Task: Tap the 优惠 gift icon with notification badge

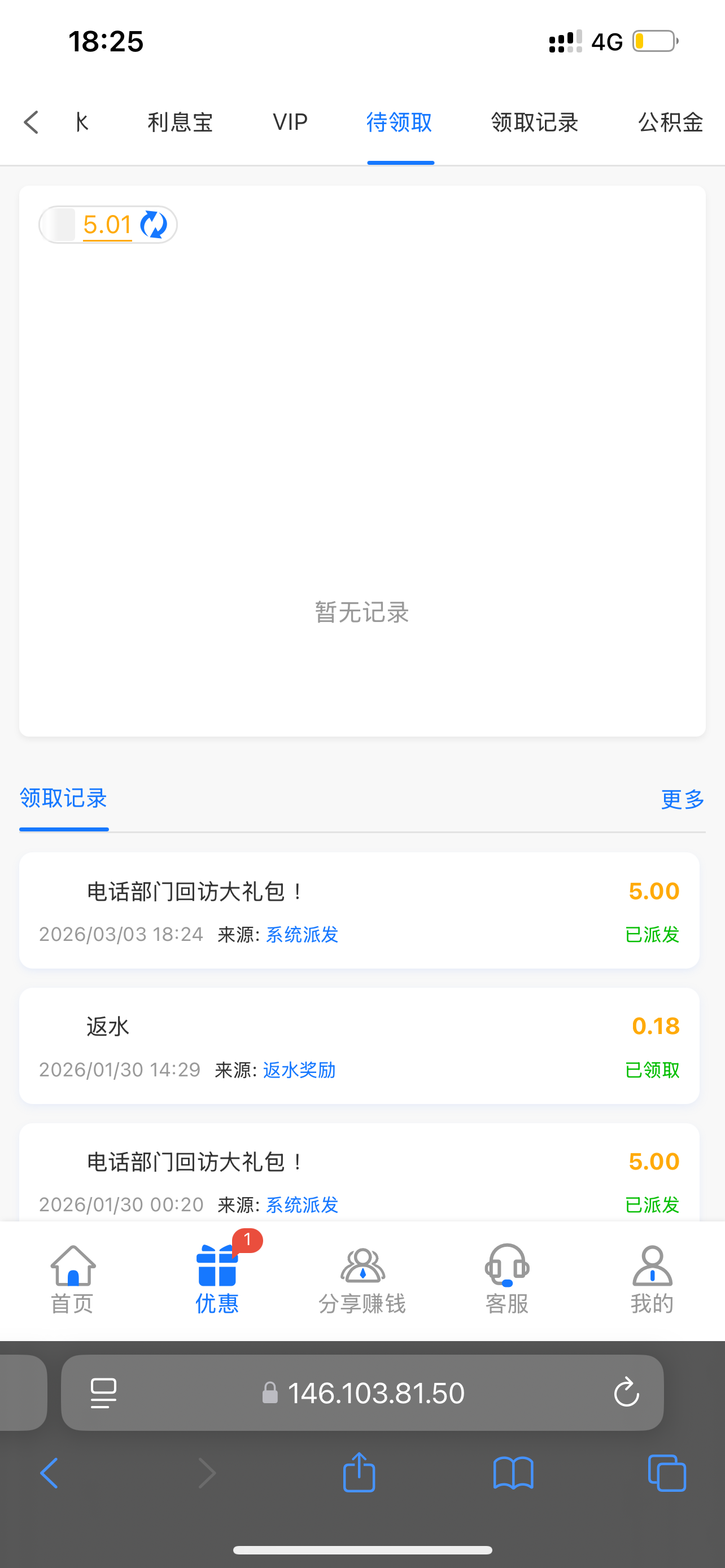Action: 217,1272
